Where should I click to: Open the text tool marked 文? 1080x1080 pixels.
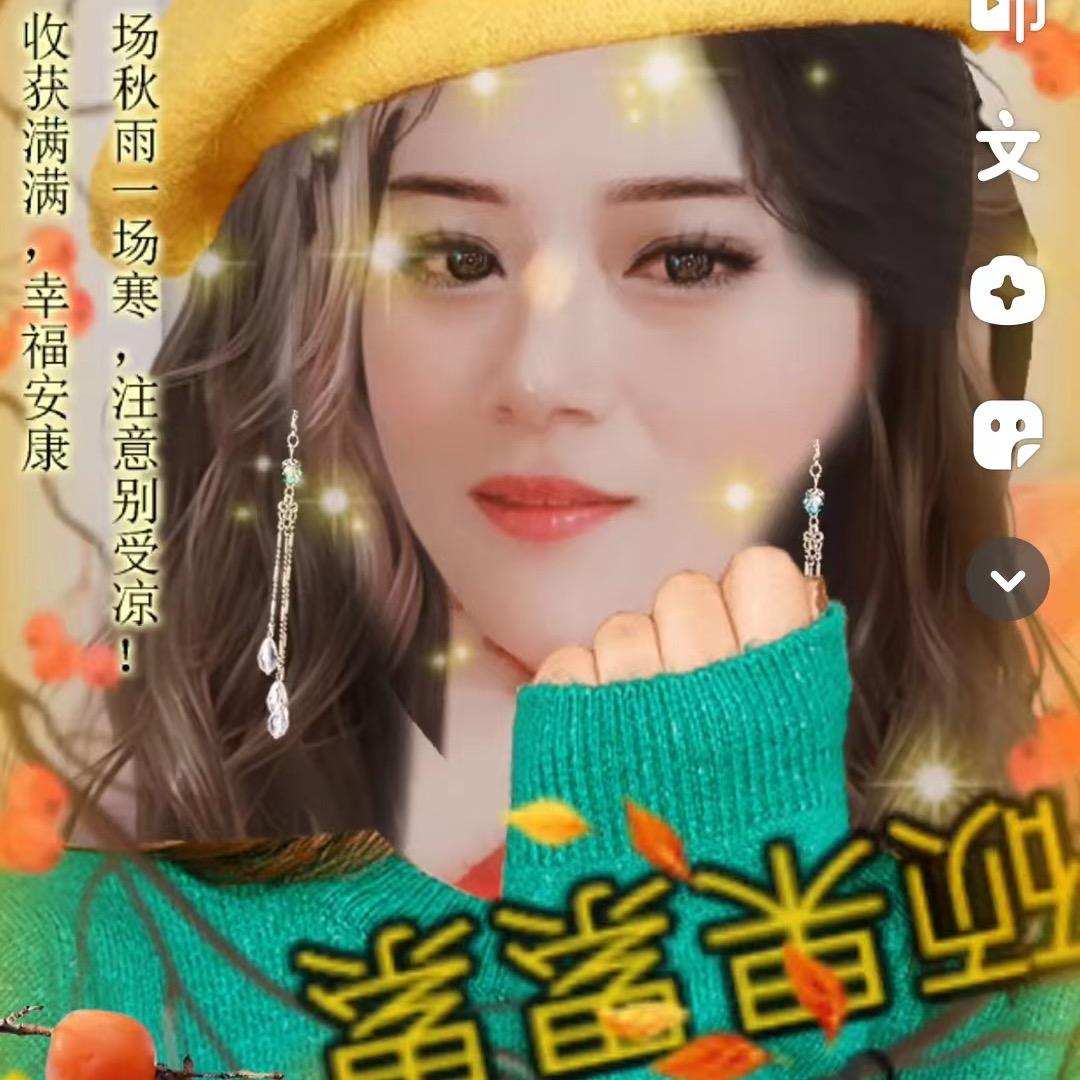1008,147
